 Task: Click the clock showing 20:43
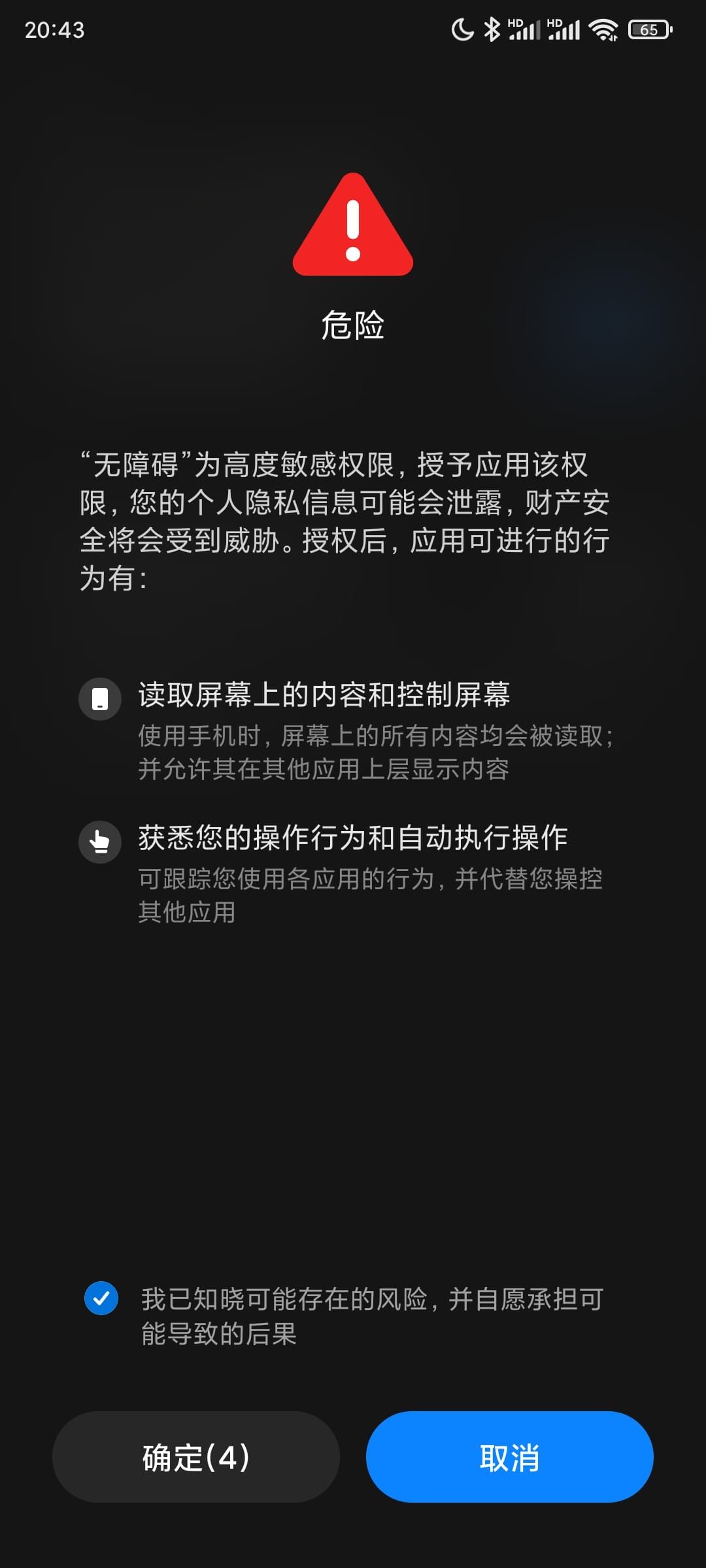click(x=57, y=30)
